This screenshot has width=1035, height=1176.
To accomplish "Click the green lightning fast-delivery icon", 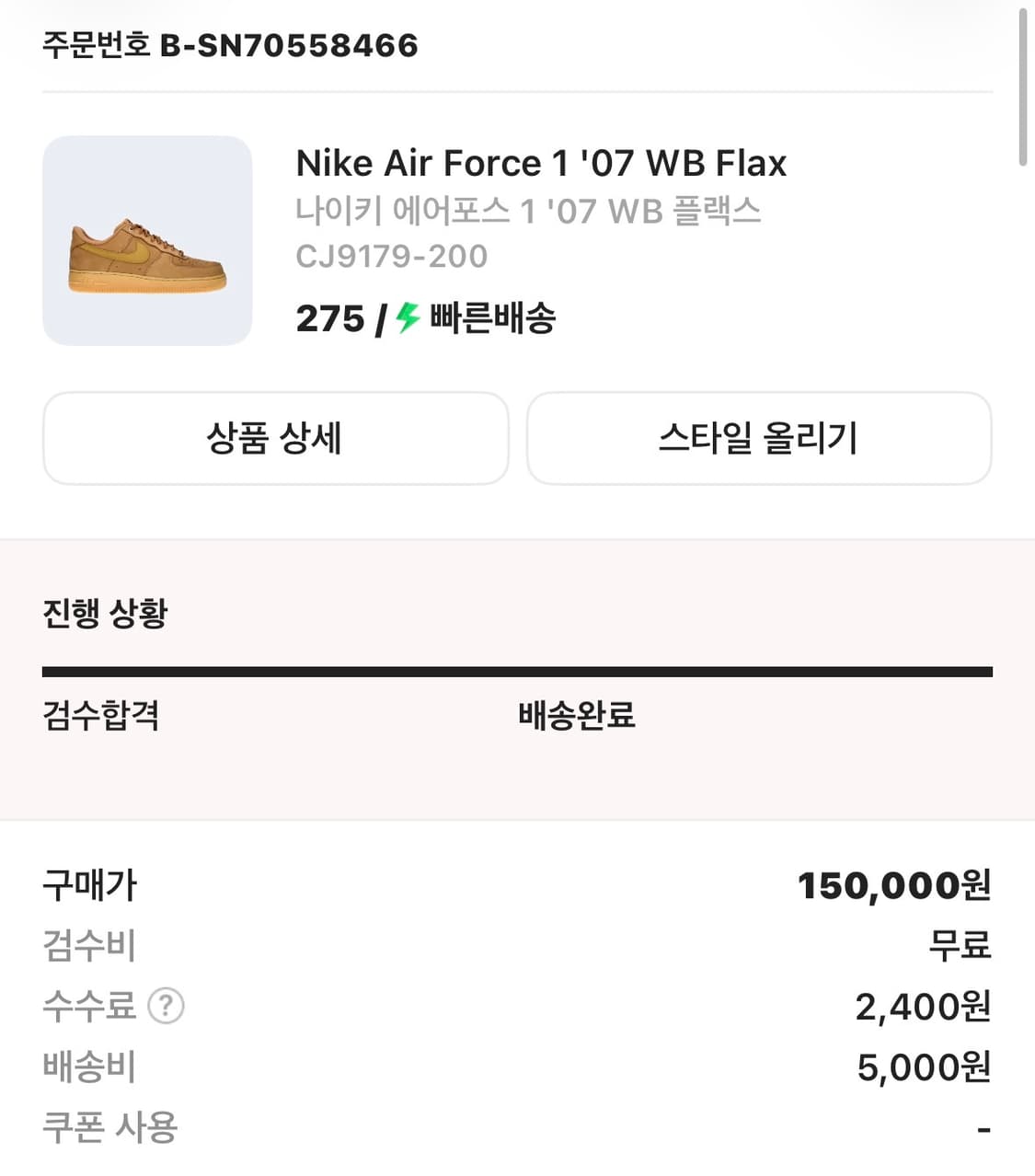I will click(x=403, y=320).
